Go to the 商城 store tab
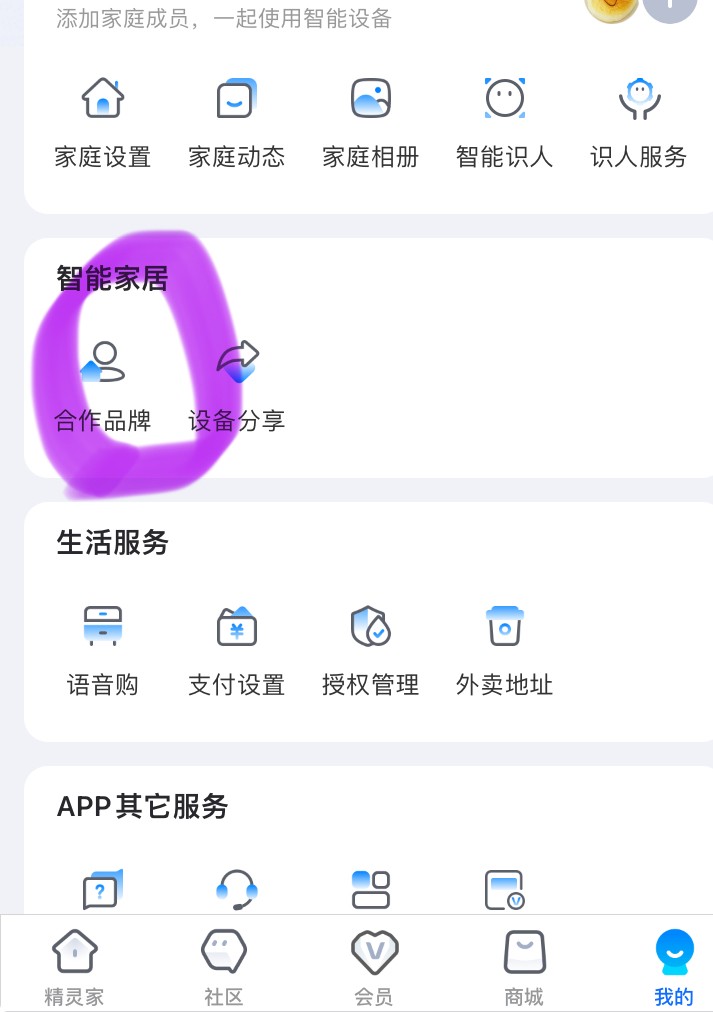Screen dimensions: 713x1012 click(x=524, y=966)
